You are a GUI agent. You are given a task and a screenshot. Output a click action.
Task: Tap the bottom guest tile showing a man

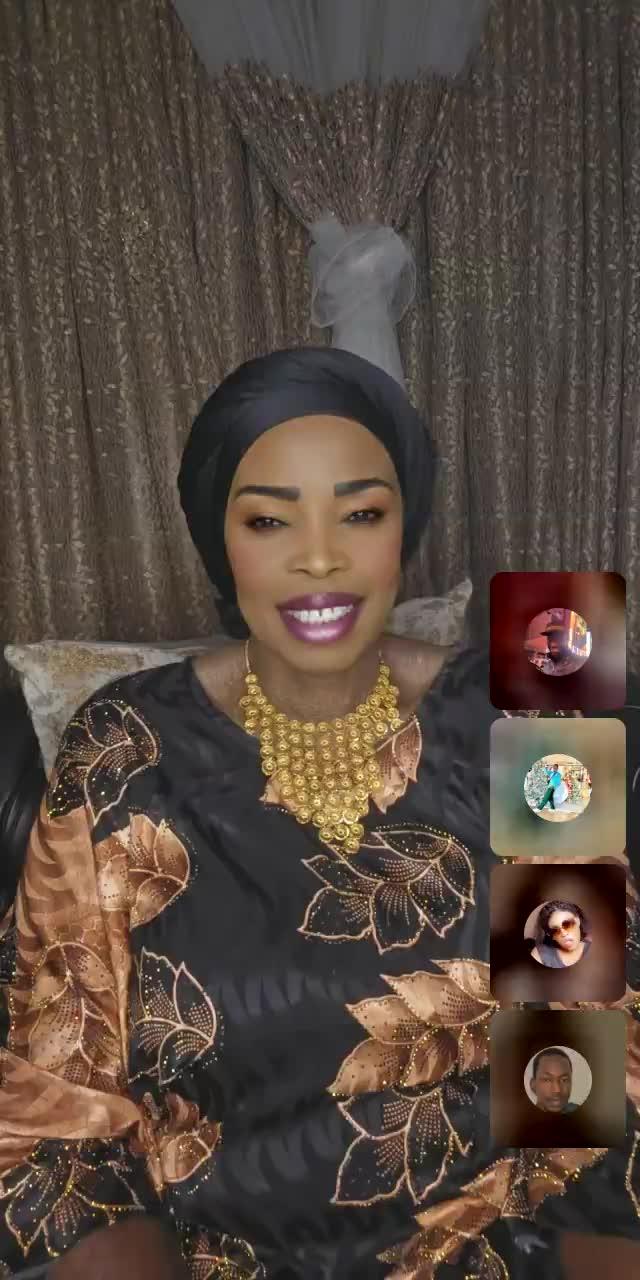(557, 1079)
